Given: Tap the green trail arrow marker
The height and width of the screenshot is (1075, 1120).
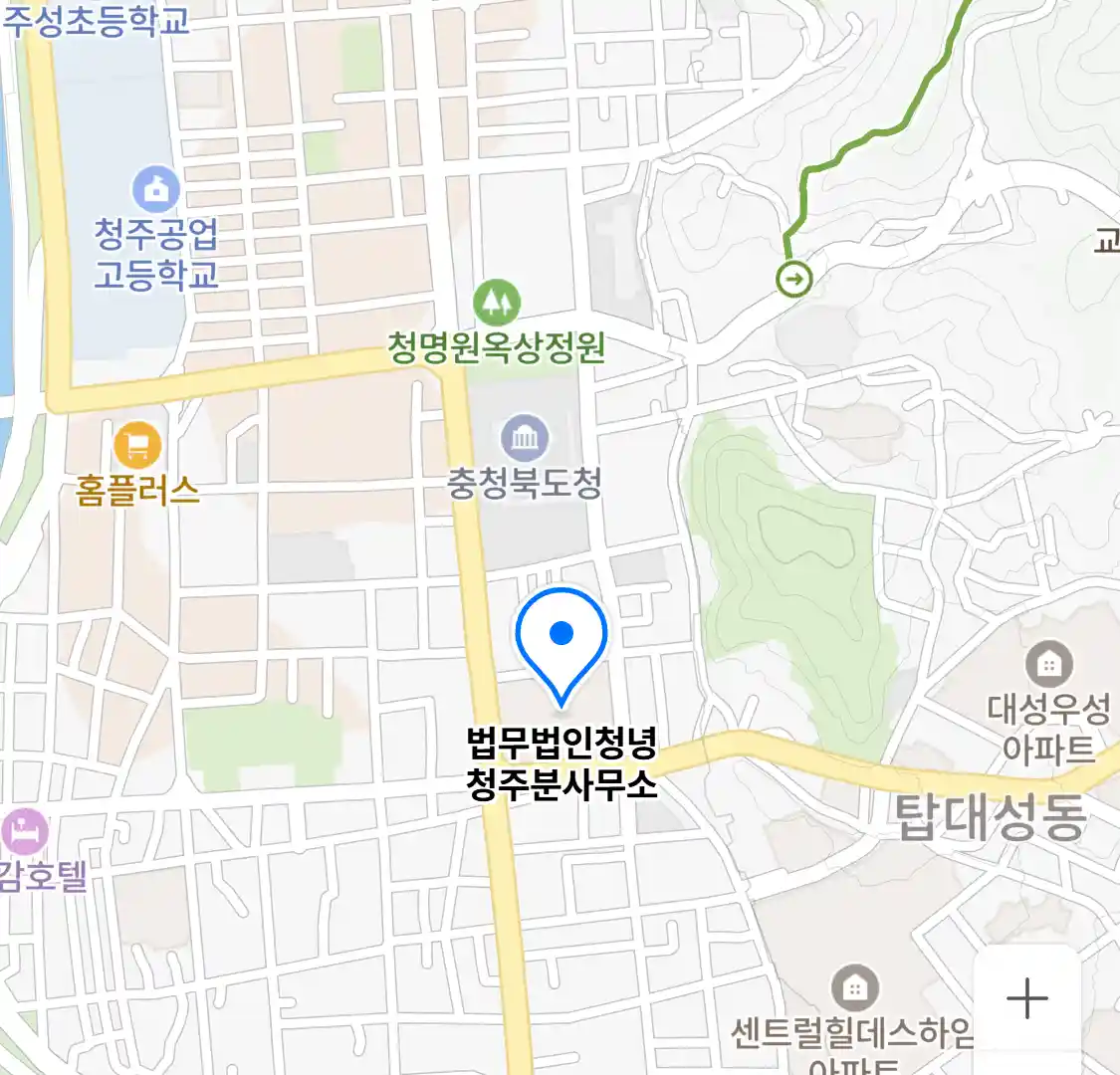Looking at the screenshot, I should point(794,279).
